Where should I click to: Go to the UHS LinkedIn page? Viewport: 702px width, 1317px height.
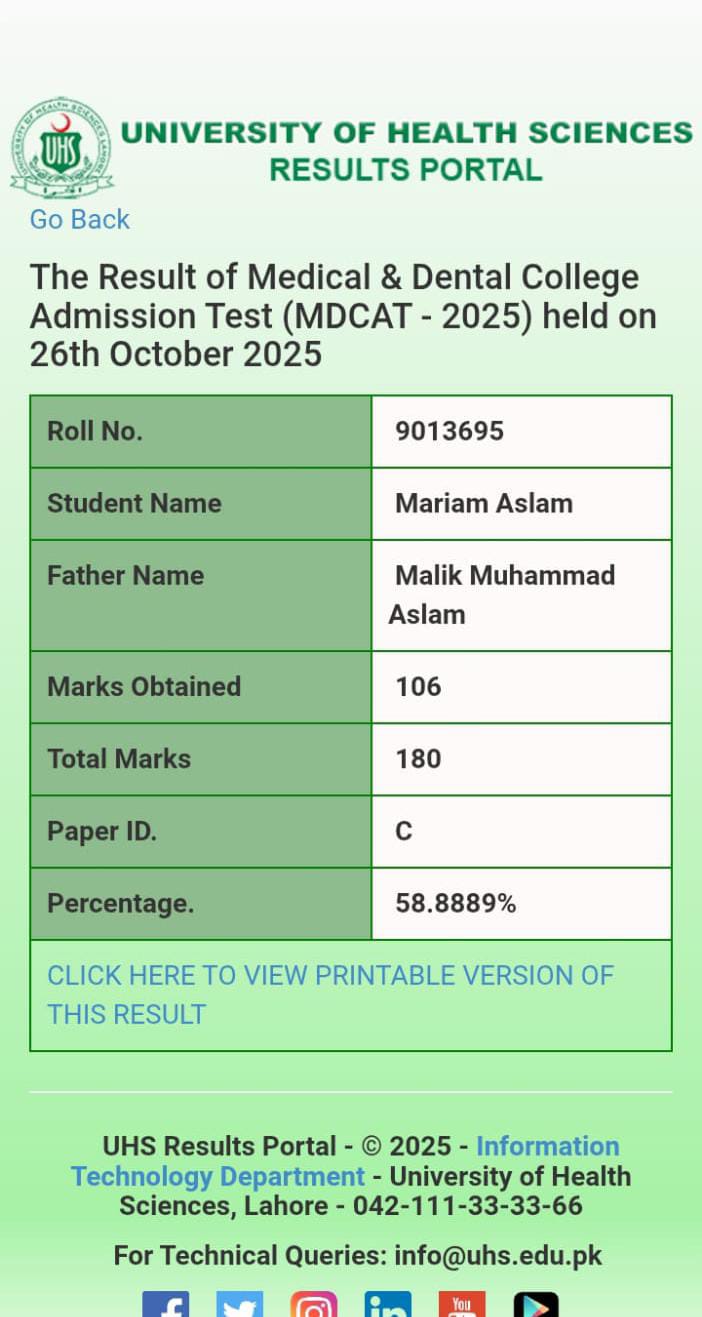click(388, 1305)
